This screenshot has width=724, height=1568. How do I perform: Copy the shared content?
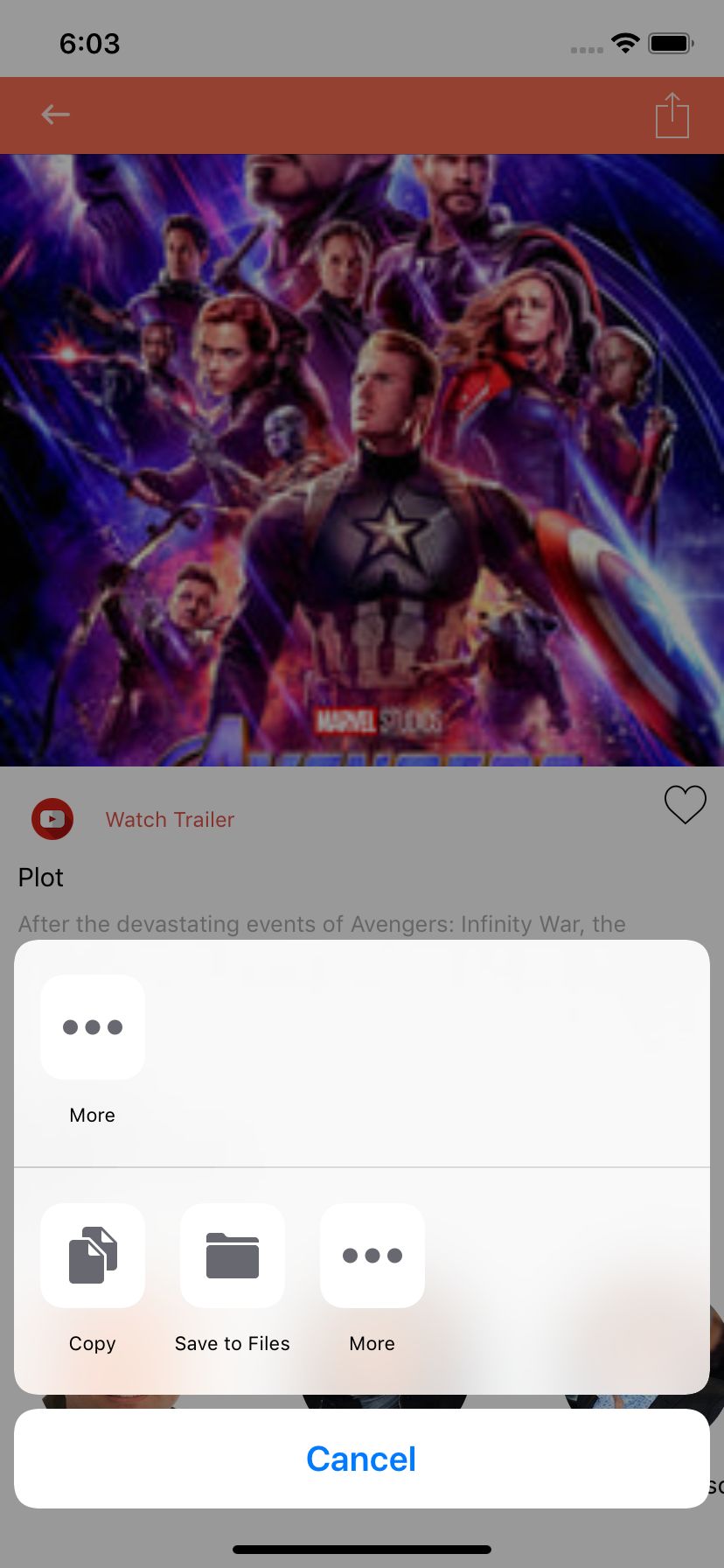[x=93, y=1256]
